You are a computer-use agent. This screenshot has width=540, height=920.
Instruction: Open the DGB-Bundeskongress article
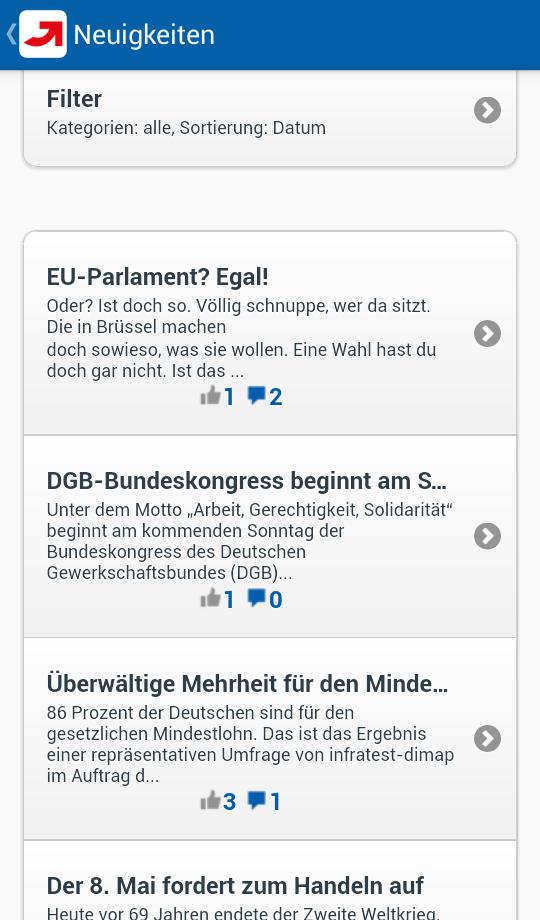[x=270, y=536]
